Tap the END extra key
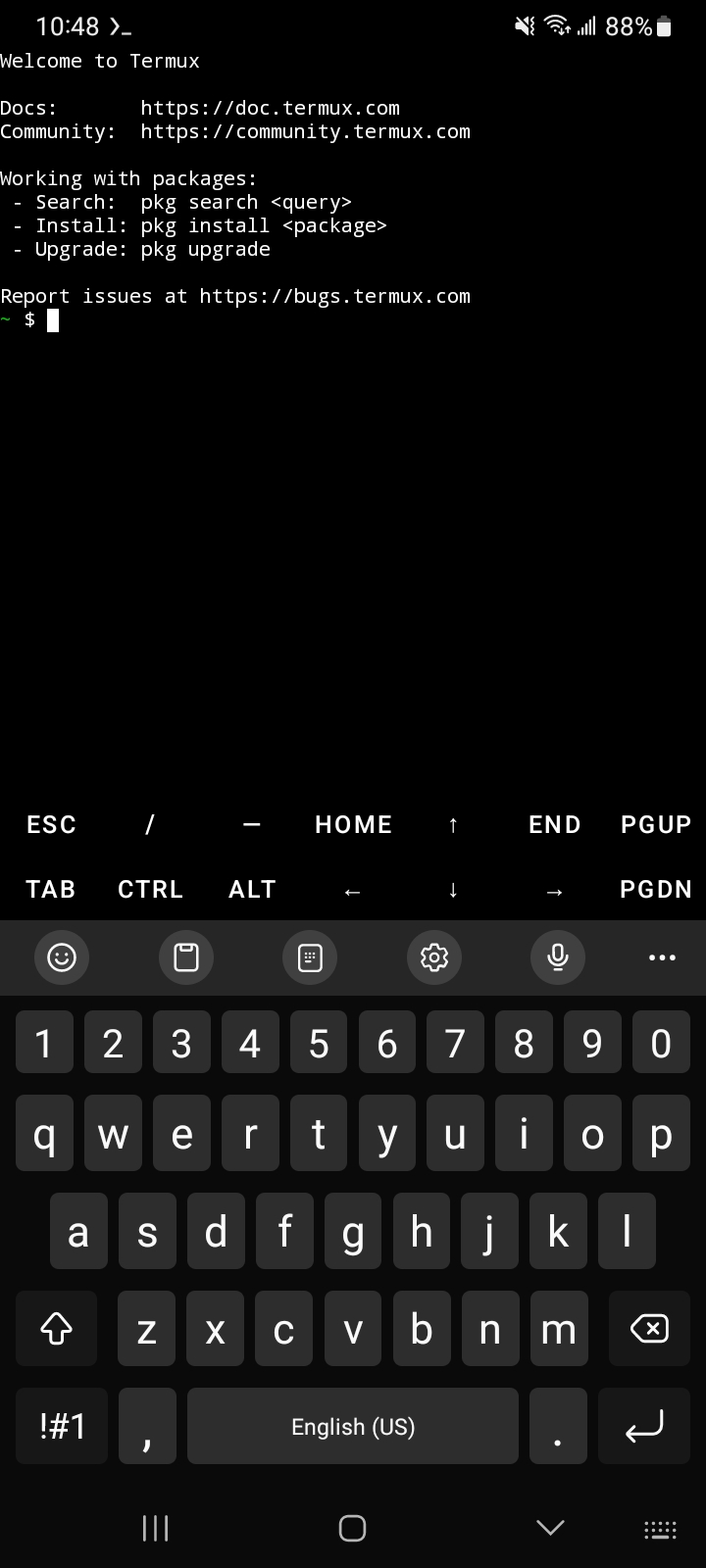Image resolution: width=706 pixels, height=1568 pixels. pyautogui.click(x=554, y=825)
